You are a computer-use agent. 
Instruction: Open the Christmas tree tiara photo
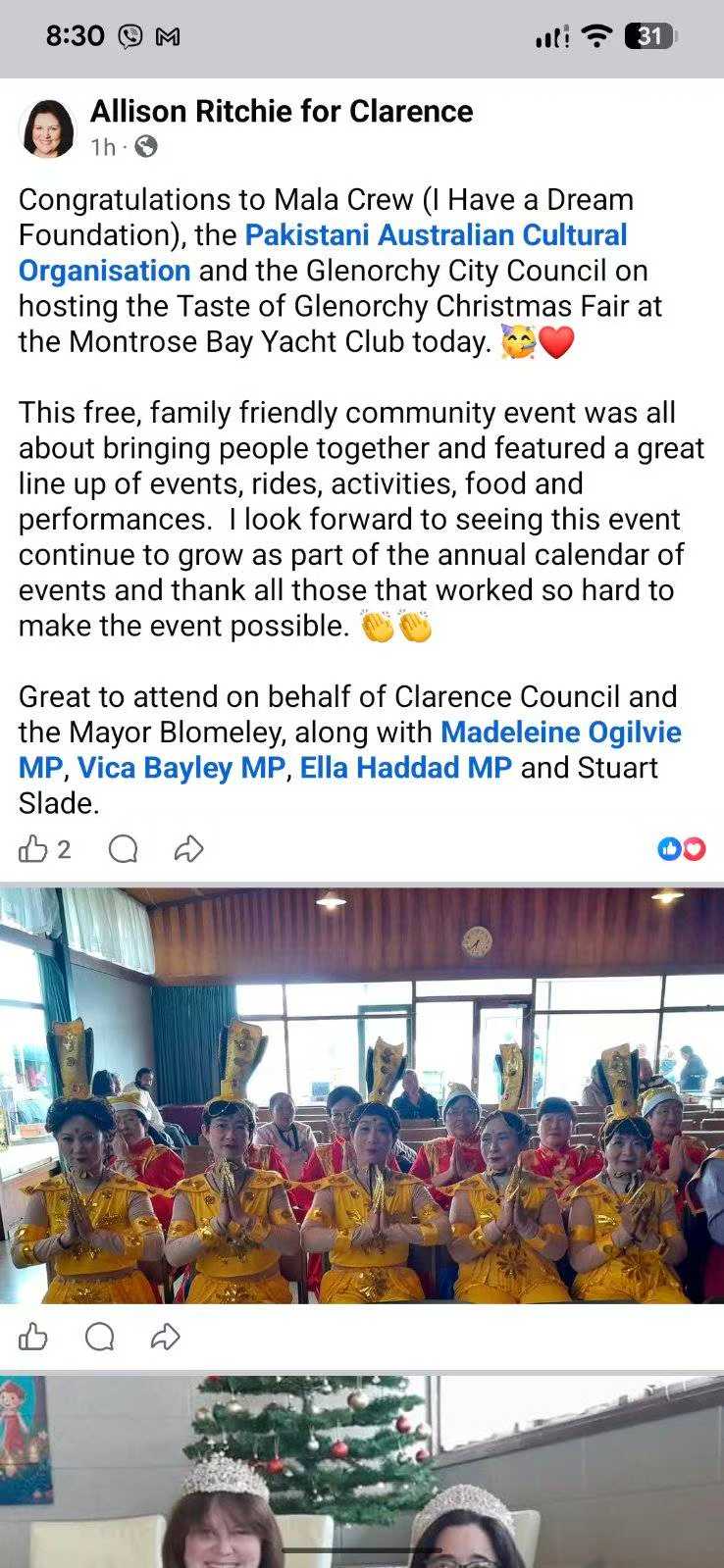coord(362,1471)
